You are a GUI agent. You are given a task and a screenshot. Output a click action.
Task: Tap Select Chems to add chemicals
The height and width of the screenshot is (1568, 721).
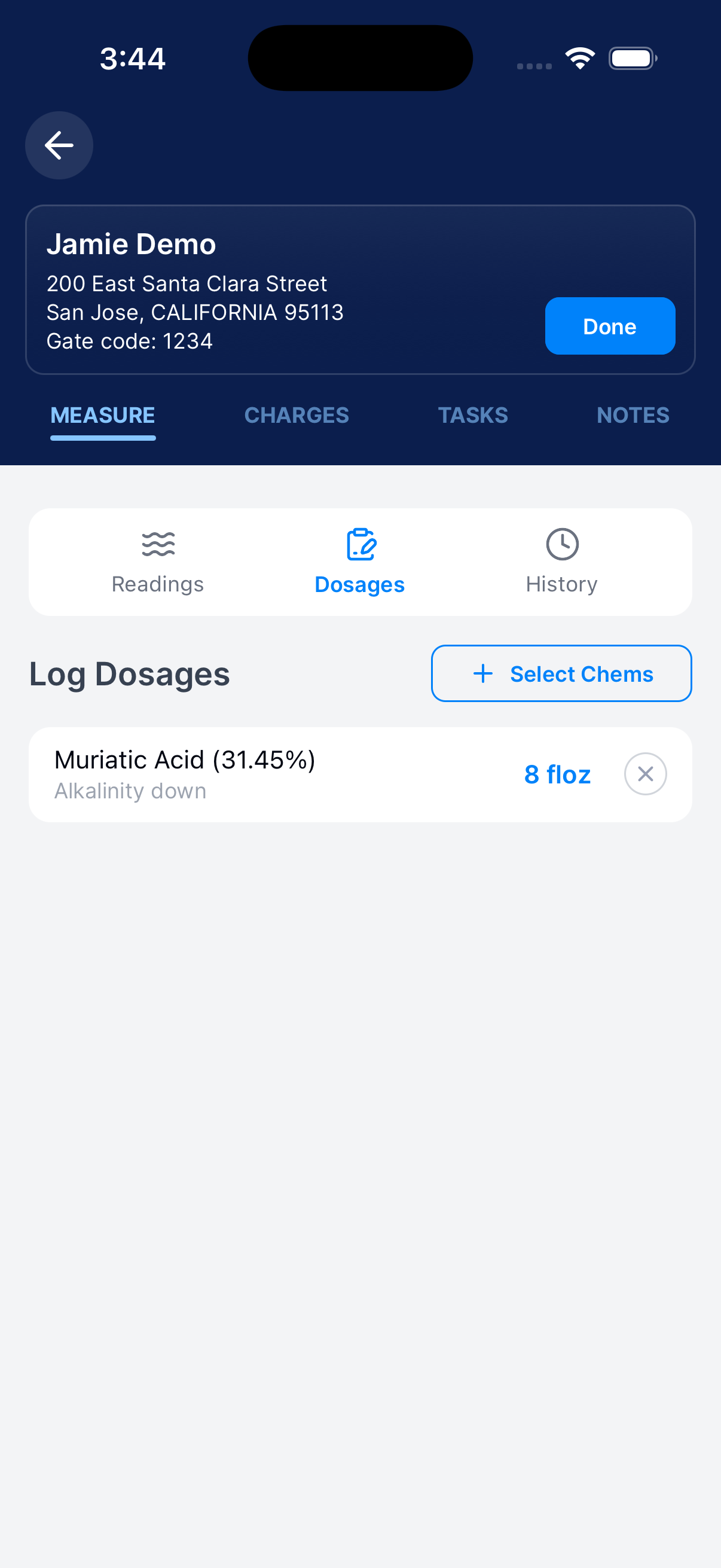(x=561, y=674)
